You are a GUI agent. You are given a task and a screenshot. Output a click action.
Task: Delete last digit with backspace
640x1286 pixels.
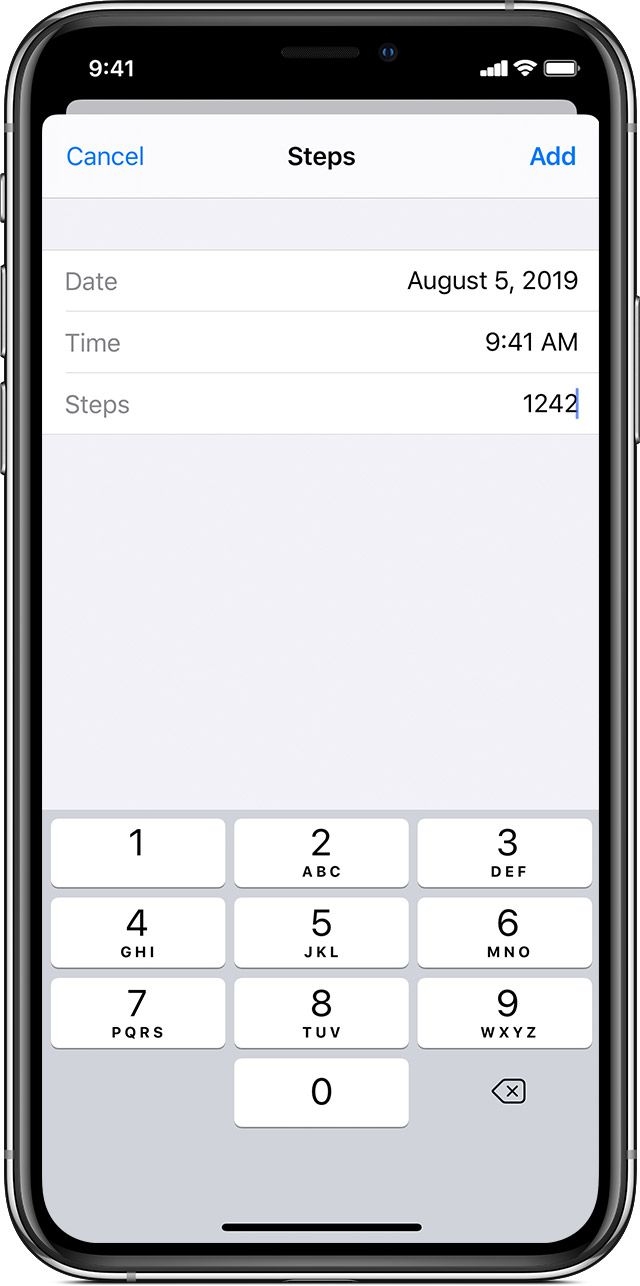click(508, 1092)
